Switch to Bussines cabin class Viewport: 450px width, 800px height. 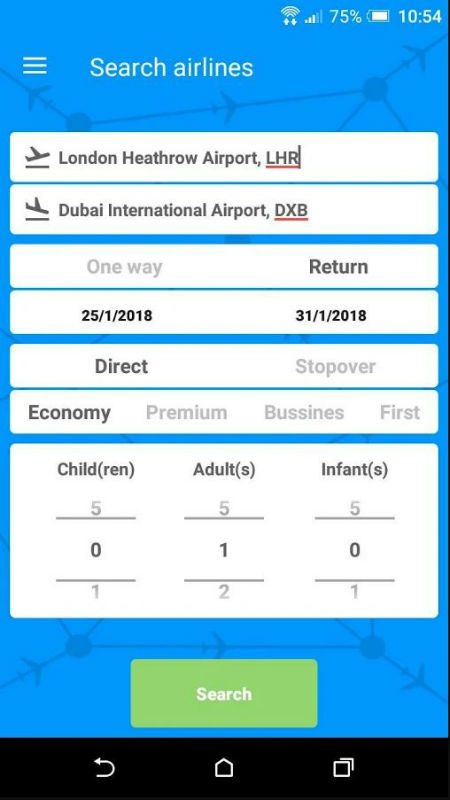[304, 412]
